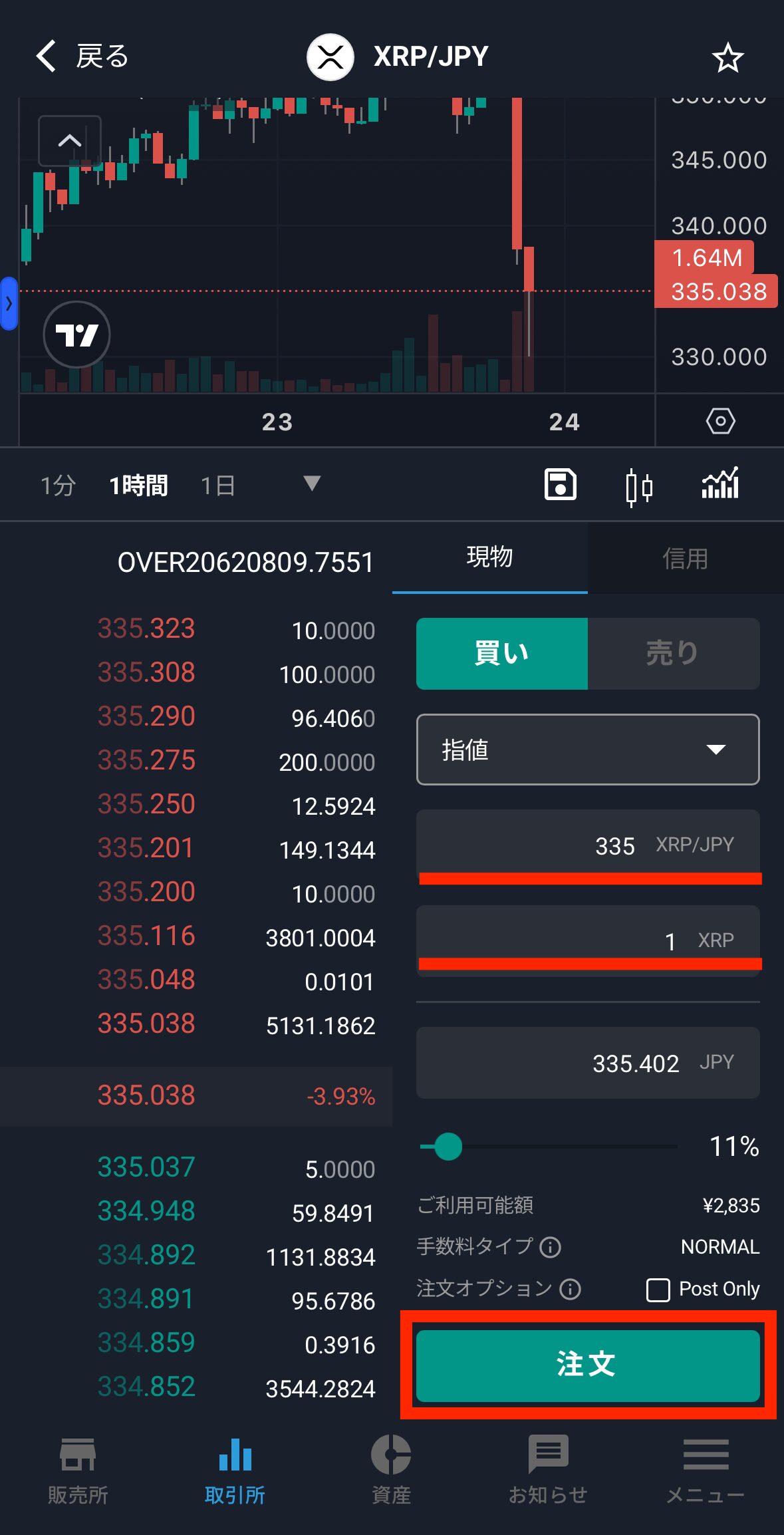Select the 売り sell side
Image resolution: width=784 pixels, height=1535 pixels.
(673, 653)
